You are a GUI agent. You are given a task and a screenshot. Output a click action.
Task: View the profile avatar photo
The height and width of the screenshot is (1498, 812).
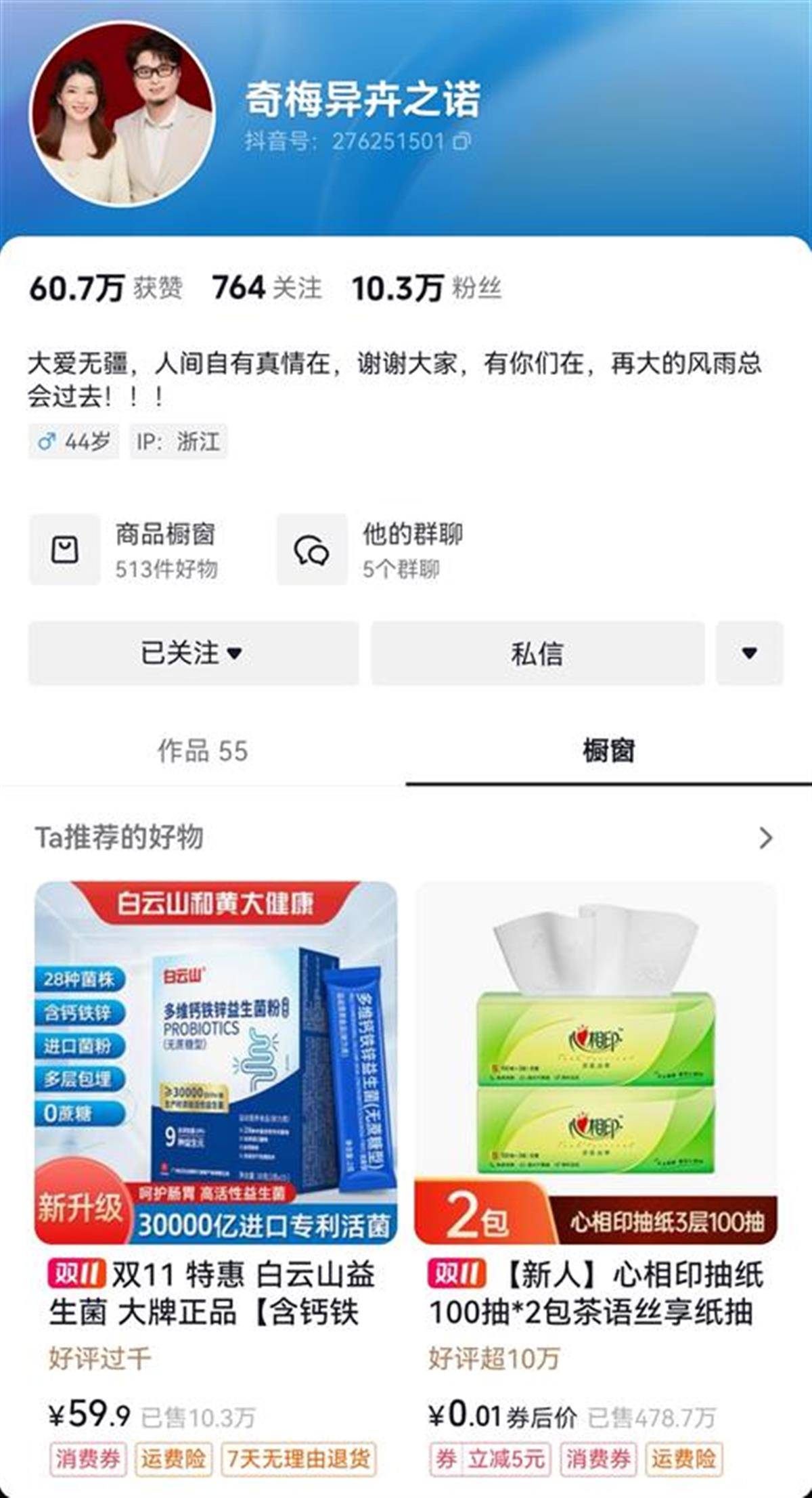[122, 113]
